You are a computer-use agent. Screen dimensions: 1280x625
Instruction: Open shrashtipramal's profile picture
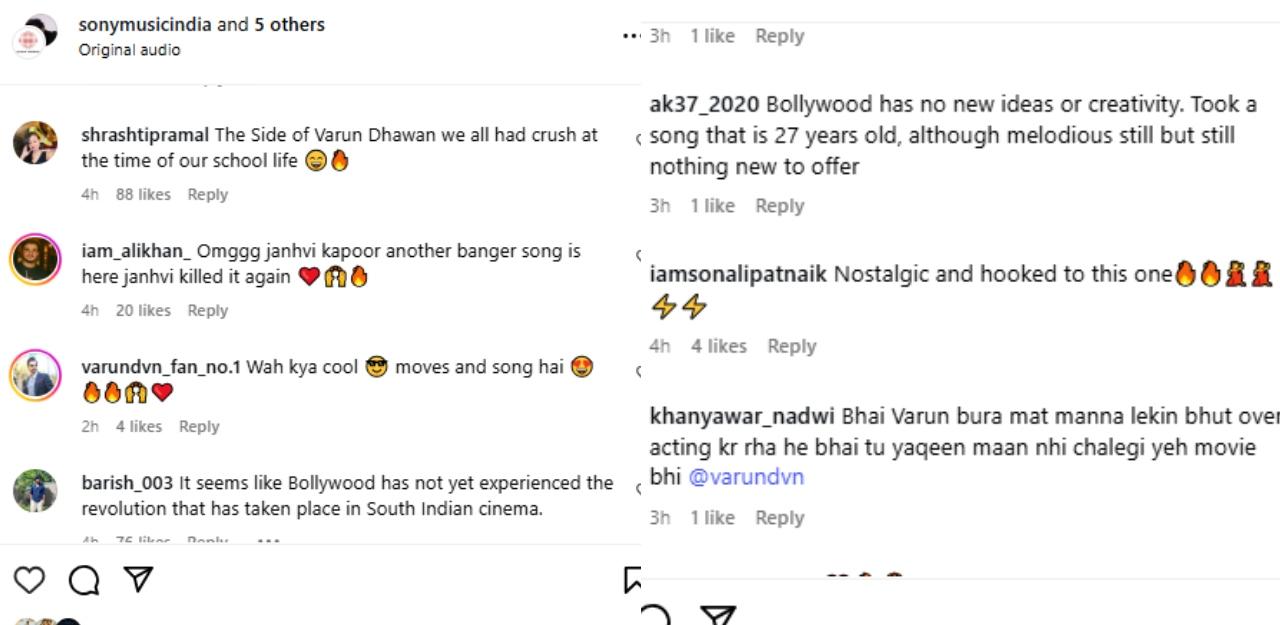(35, 143)
